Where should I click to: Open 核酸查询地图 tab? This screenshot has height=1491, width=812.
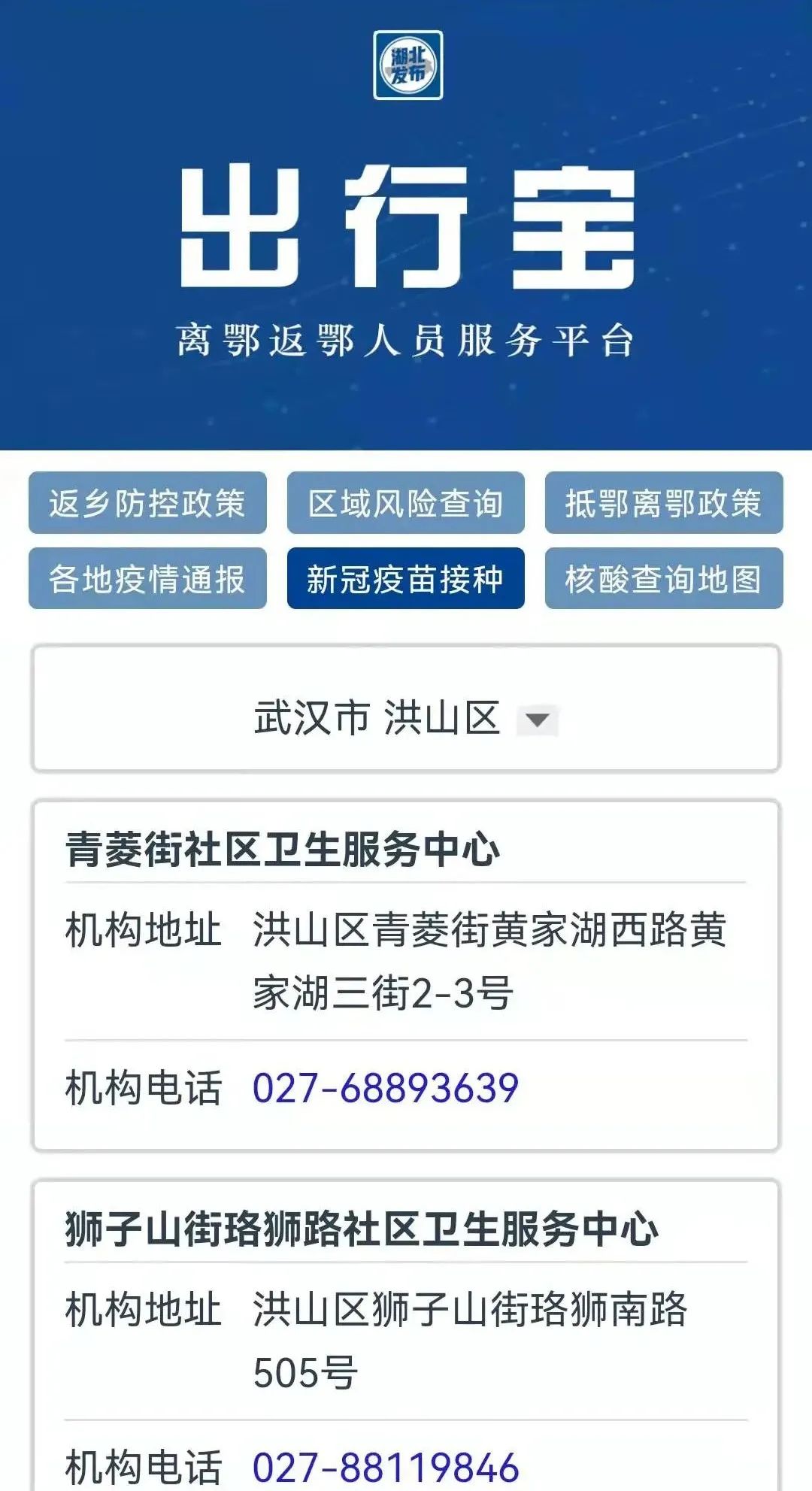pos(663,578)
